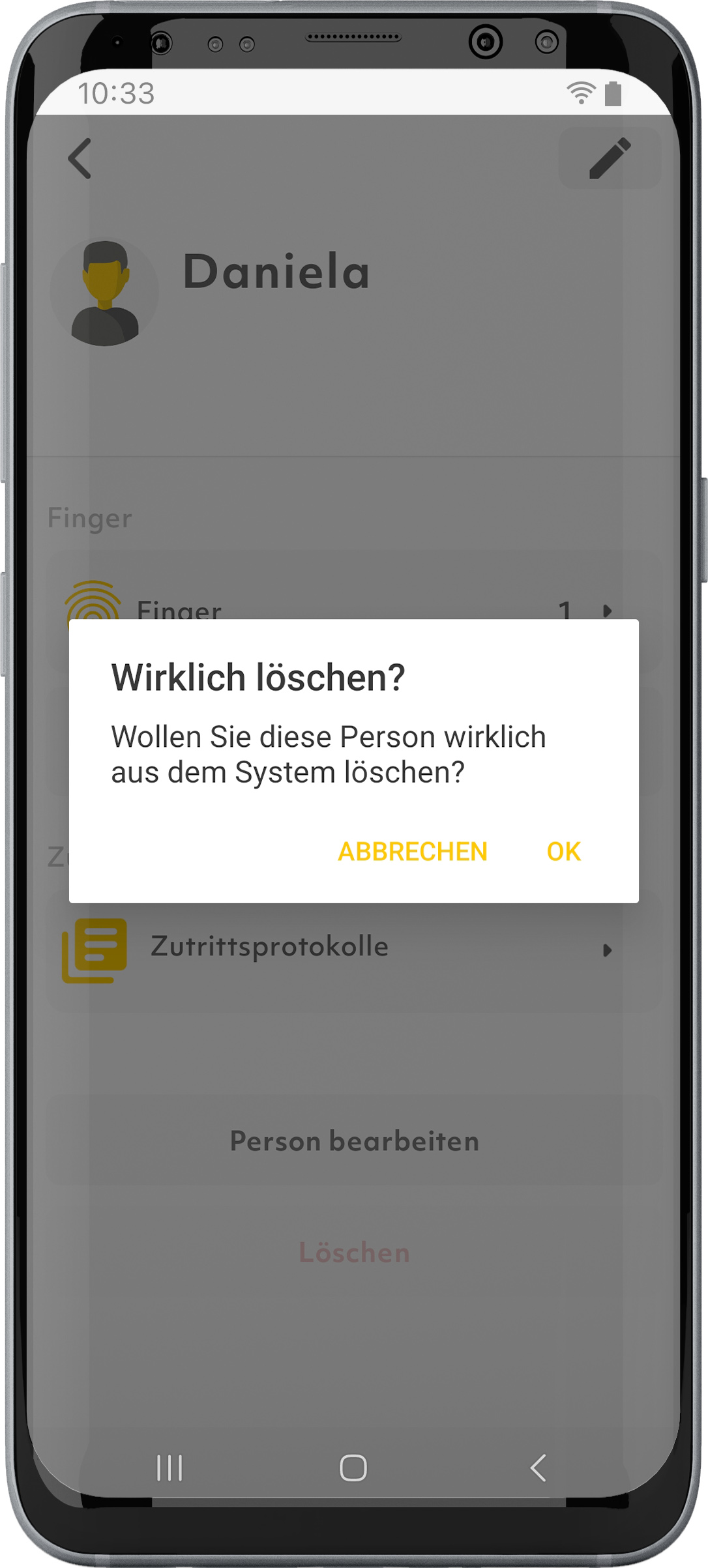Tap the system back button
This screenshot has height=1568, width=708.
[x=538, y=1468]
